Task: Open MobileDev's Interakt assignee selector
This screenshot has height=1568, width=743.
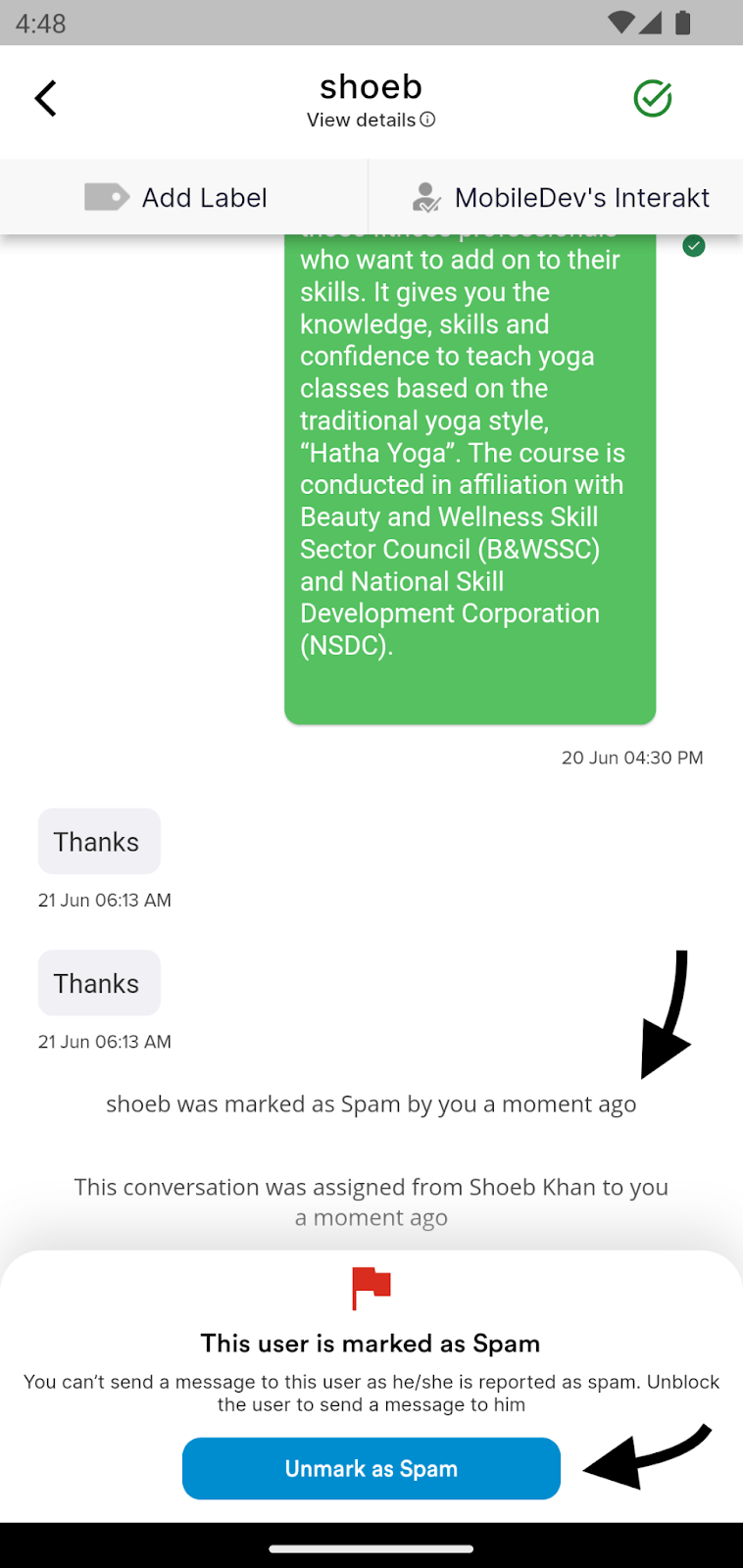Action: coord(556,197)
